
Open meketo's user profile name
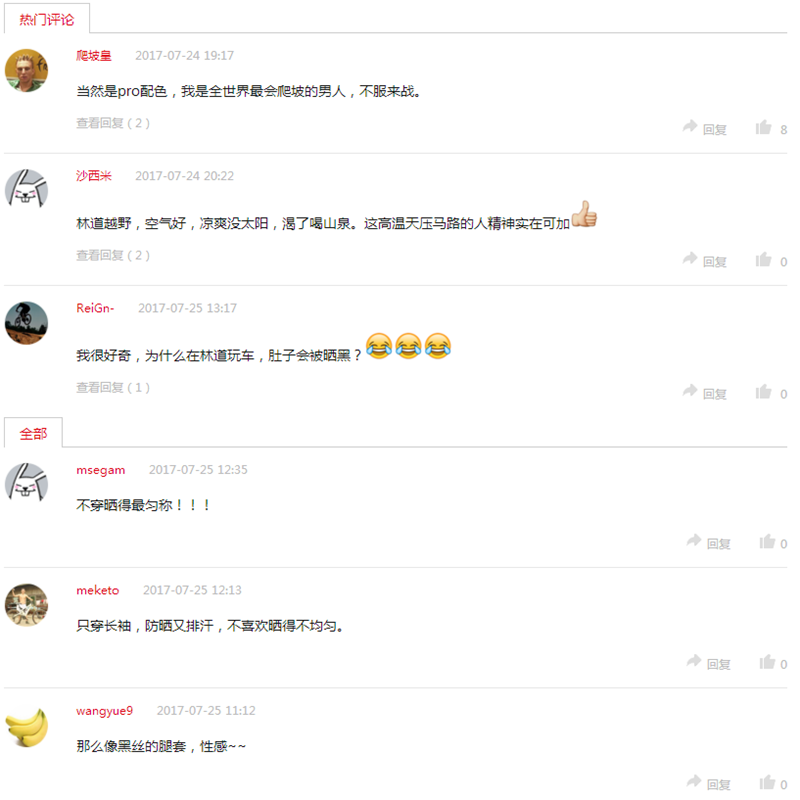tap(97, 590)
